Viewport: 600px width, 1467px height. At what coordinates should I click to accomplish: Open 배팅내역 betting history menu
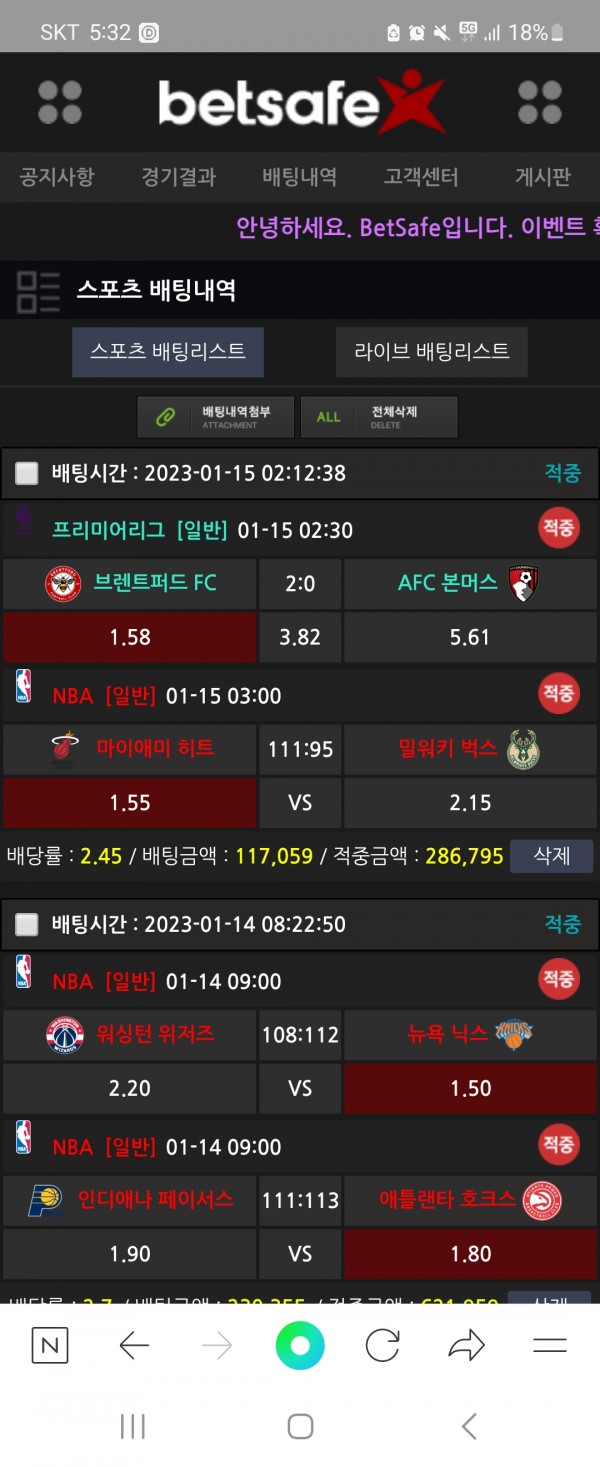tap(300, 178)
